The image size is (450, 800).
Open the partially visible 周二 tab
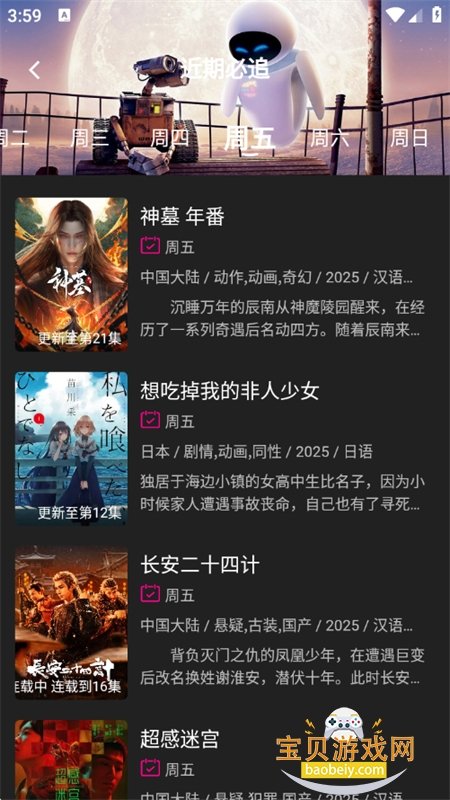click(14, 138)
